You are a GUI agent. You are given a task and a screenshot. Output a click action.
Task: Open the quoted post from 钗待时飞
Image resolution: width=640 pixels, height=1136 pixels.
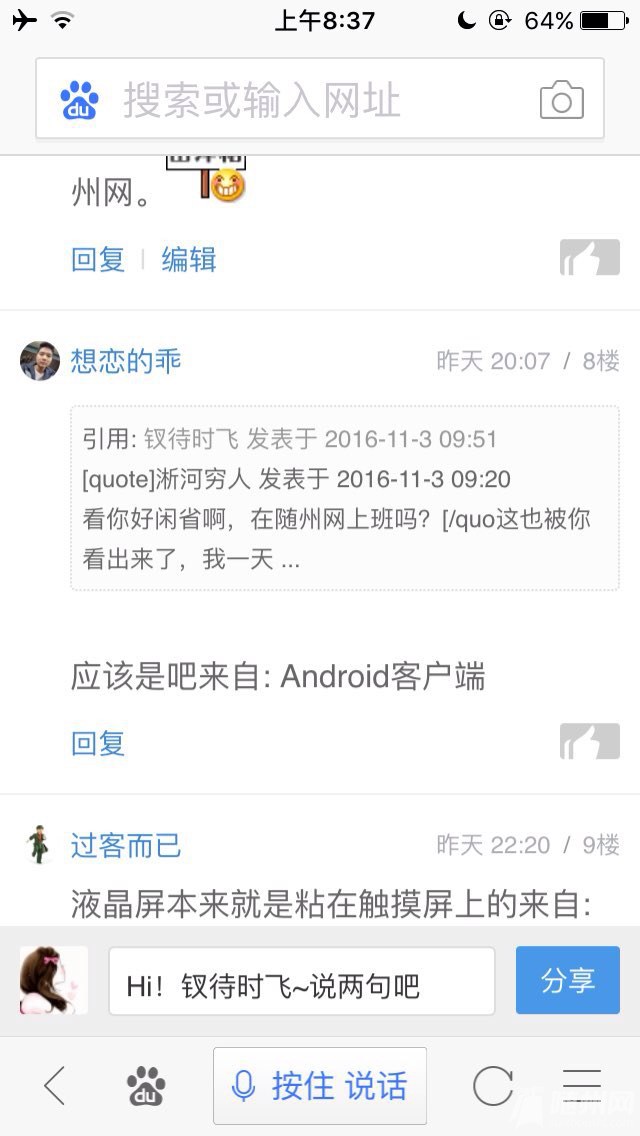pos(344,498)
